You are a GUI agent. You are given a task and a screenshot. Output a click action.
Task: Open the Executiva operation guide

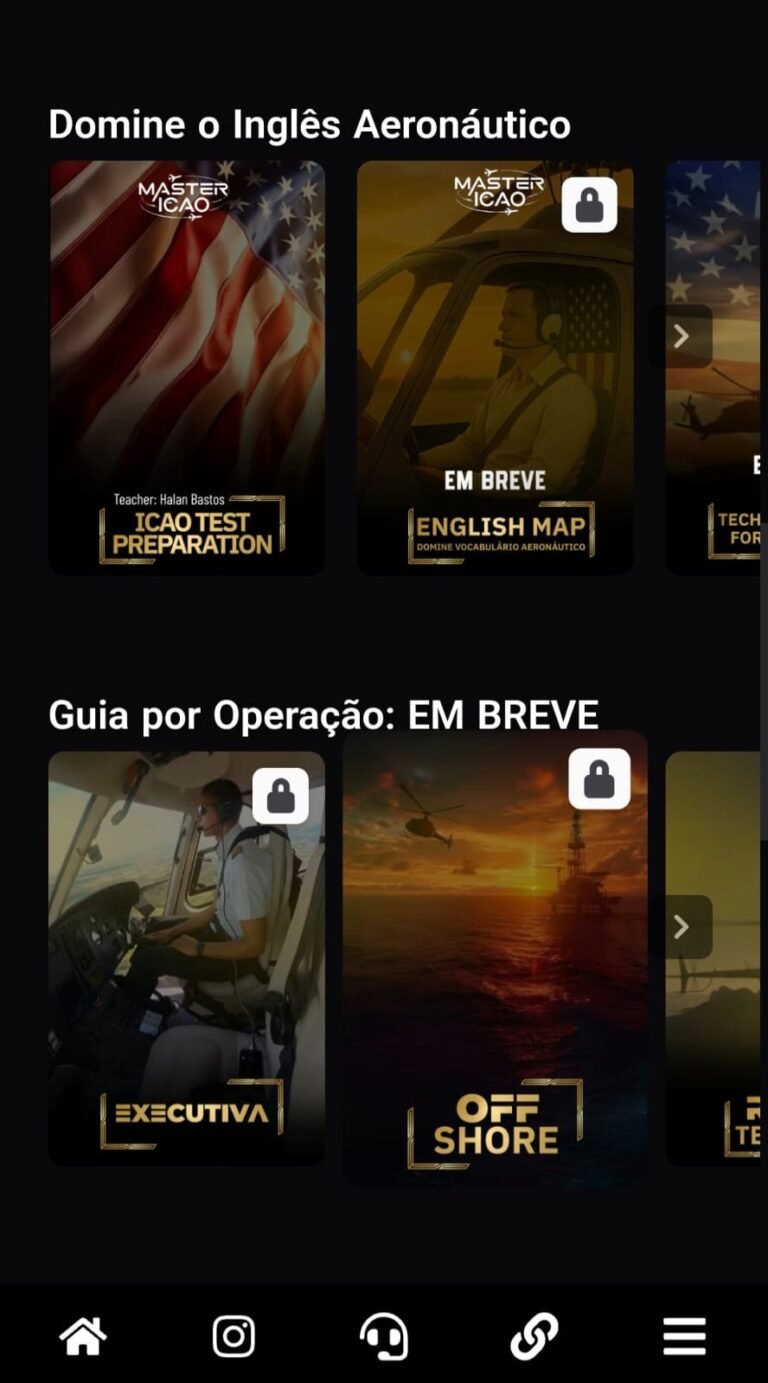coord(187,958)
